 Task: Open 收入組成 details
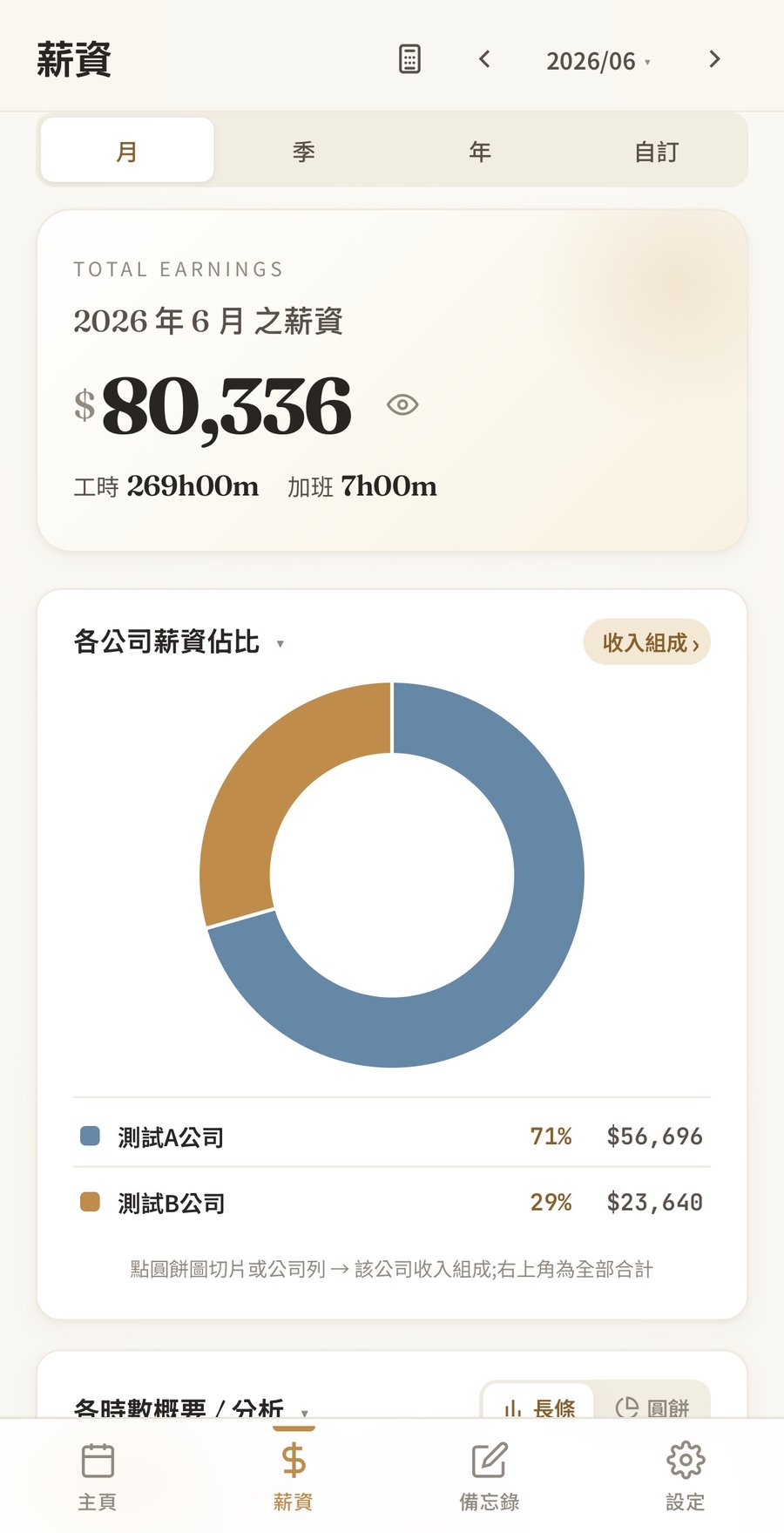647,642
